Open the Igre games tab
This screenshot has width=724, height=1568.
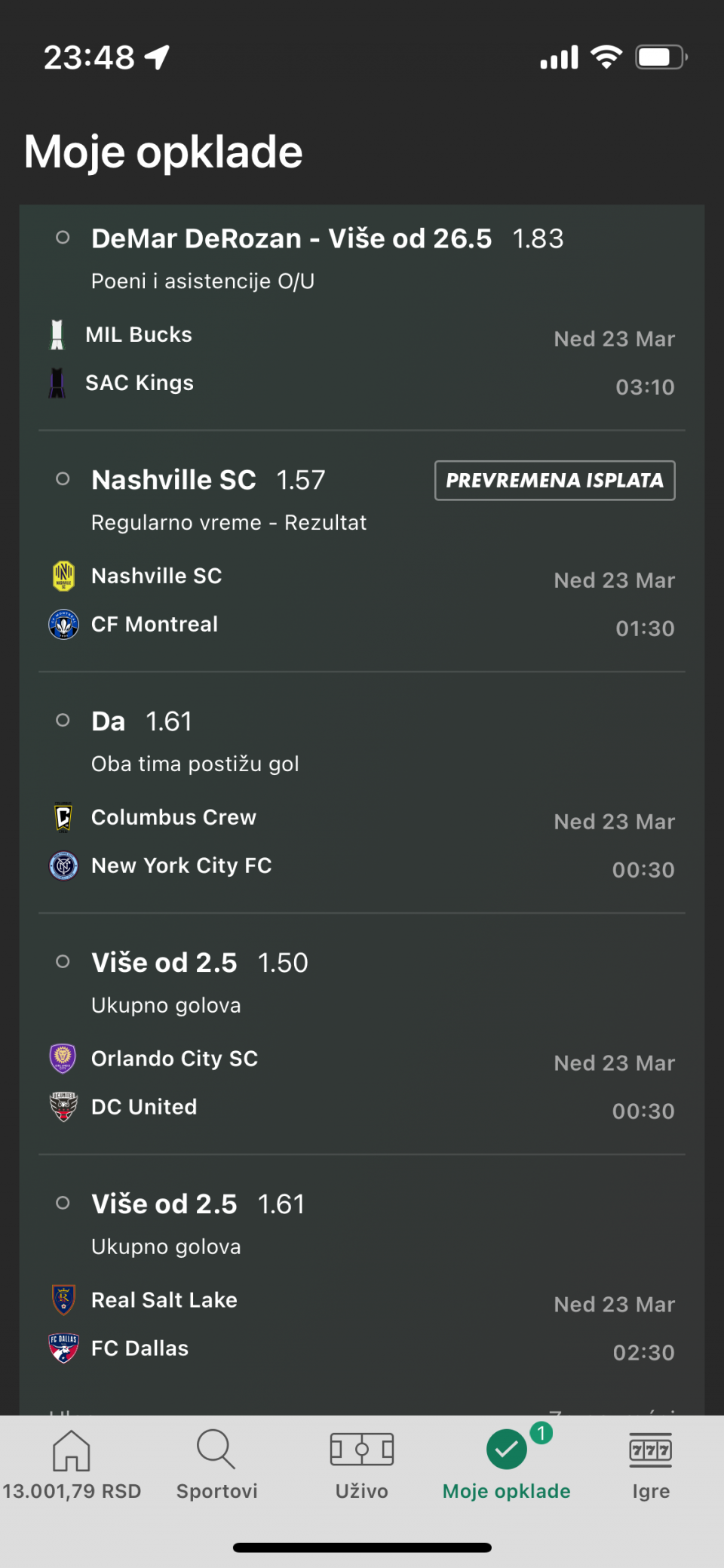pyautogui.click(x=651, y=1465)
